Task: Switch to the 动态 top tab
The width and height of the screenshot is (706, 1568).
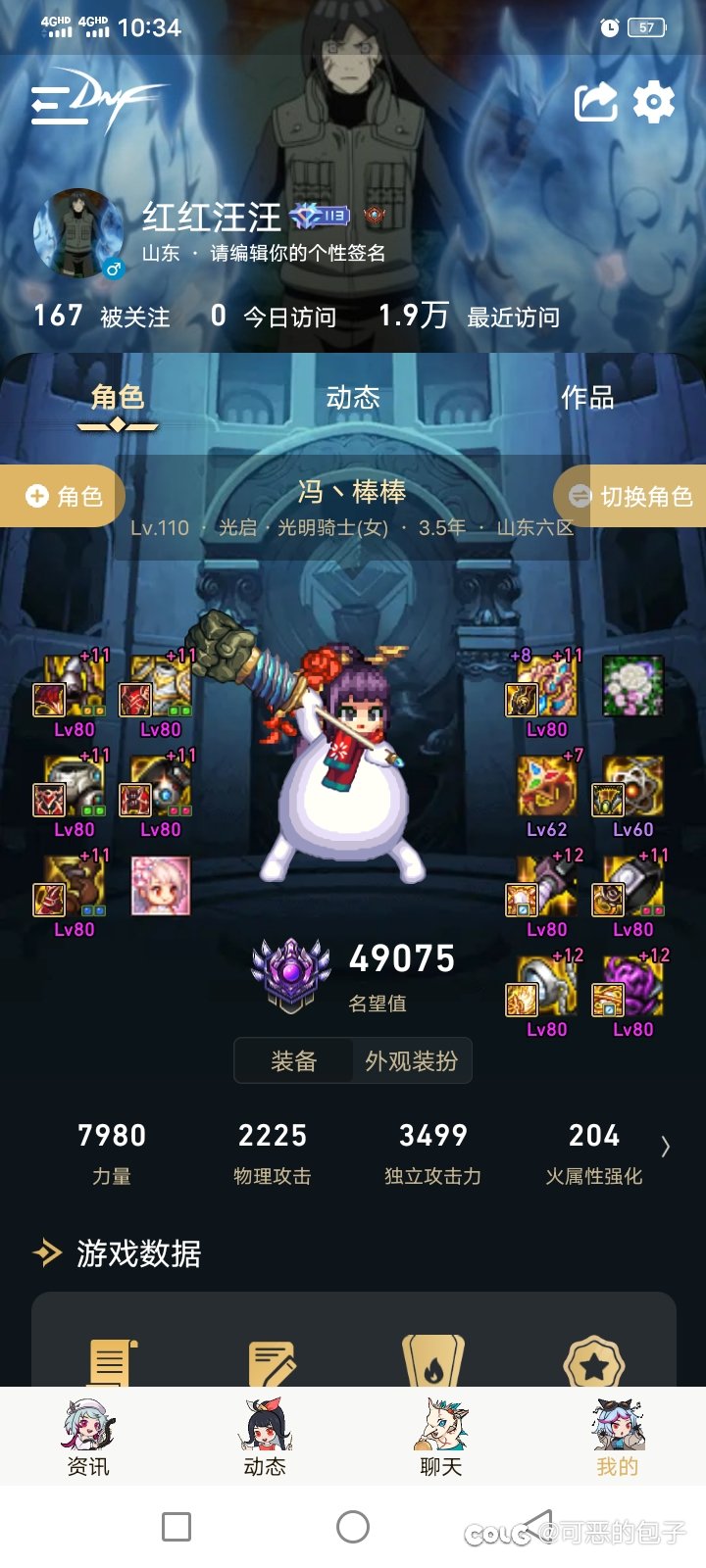Action: [353, 398]
